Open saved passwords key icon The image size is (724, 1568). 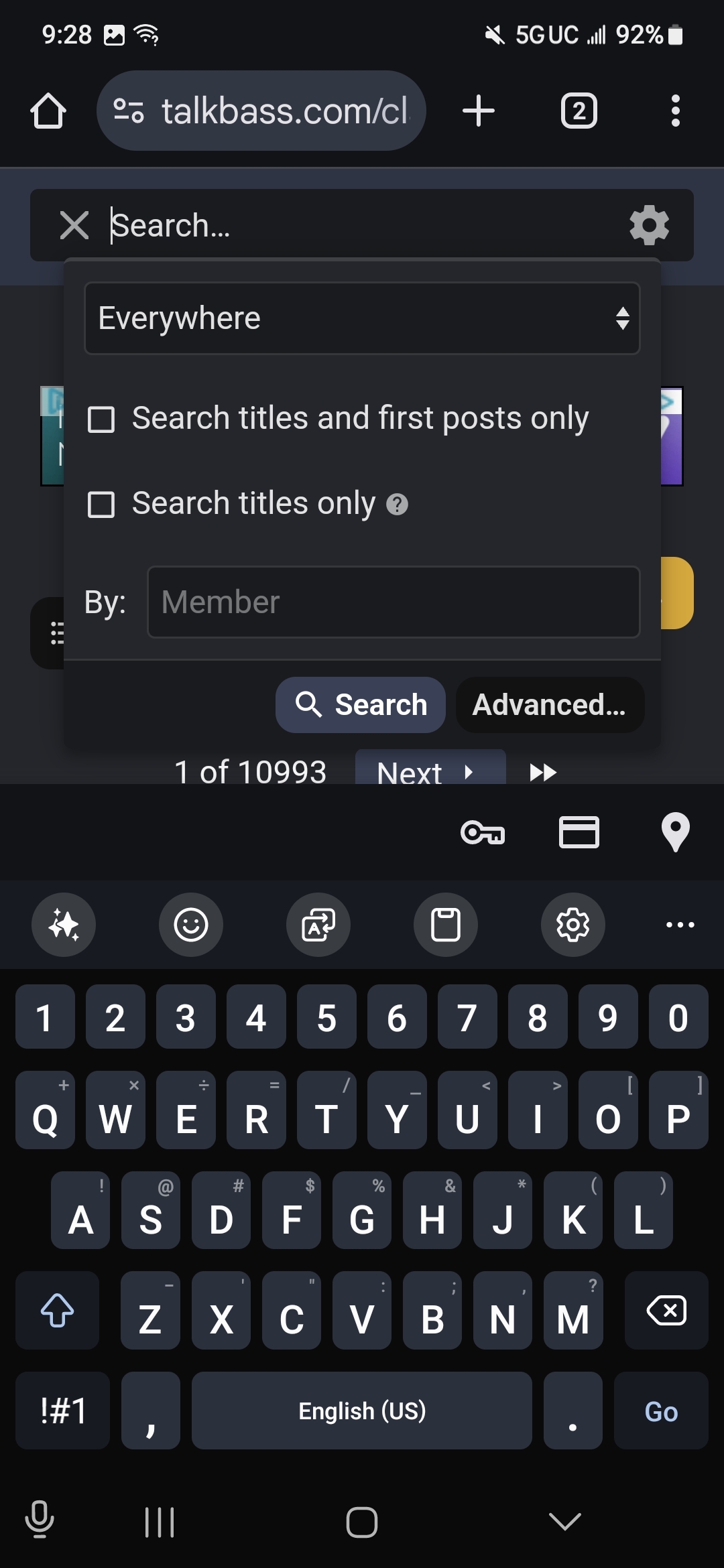pos(483,833)
